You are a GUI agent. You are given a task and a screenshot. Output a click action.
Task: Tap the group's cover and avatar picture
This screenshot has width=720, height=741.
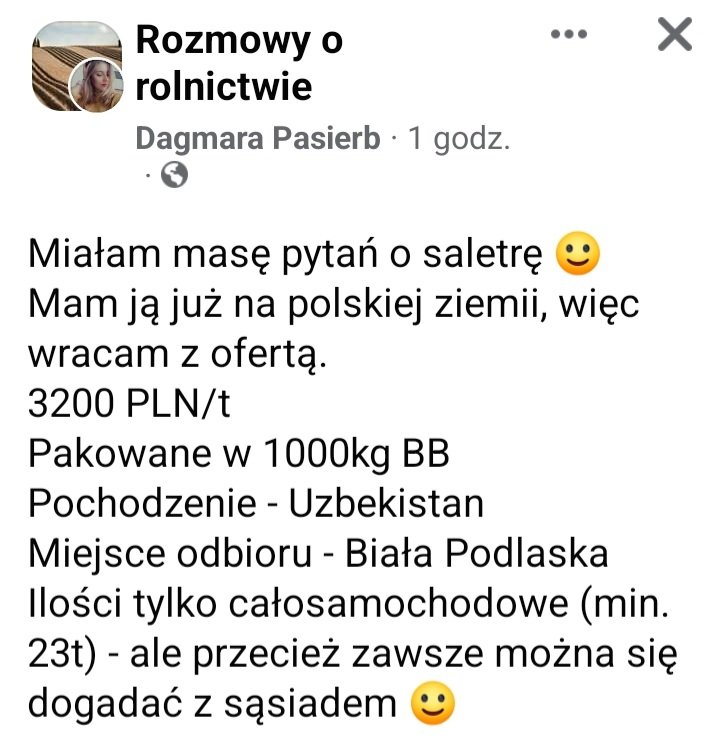(x=78, y=66)
